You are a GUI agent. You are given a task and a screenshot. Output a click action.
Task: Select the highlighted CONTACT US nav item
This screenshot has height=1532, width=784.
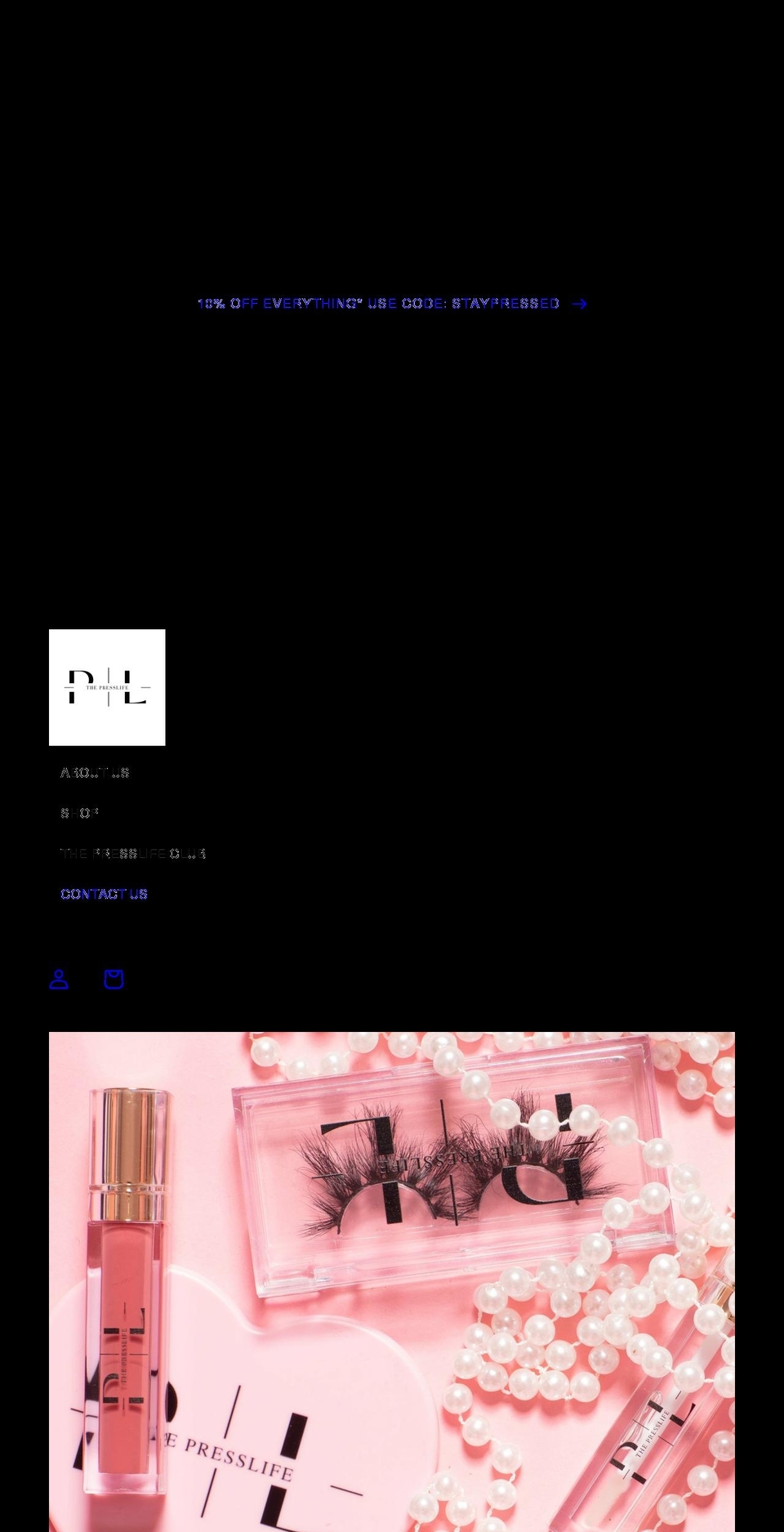click(x=104, y=894)
